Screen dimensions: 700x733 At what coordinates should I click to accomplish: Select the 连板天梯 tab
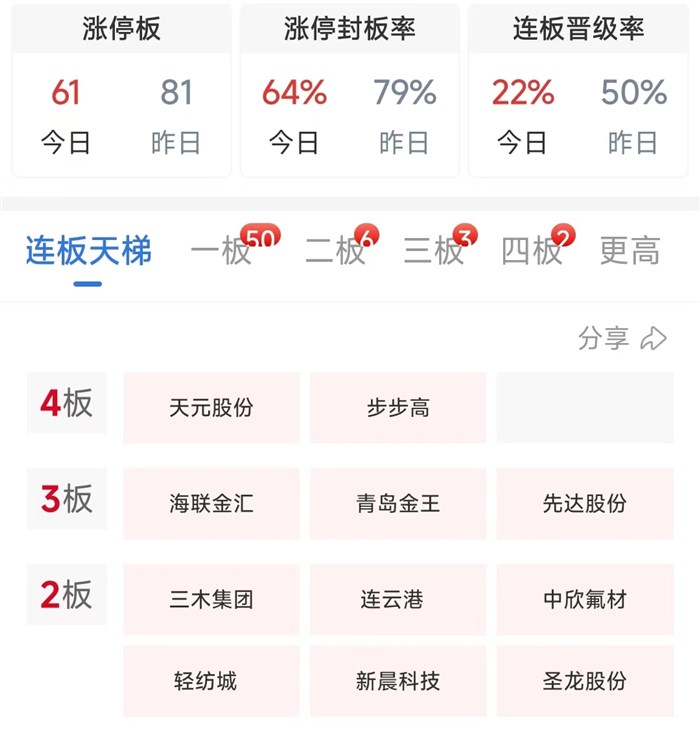(x=89, y=251)
